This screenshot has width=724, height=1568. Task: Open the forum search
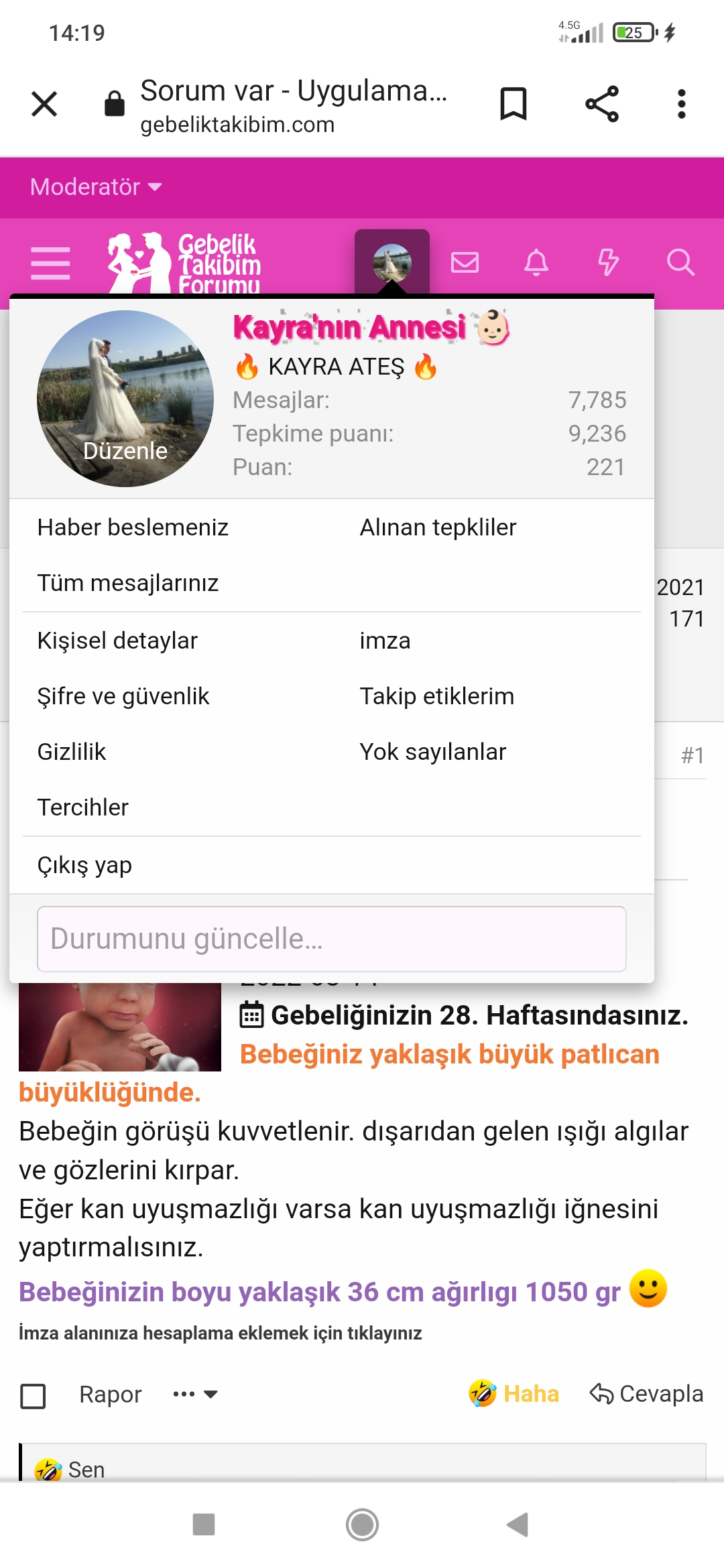[680, 262]
